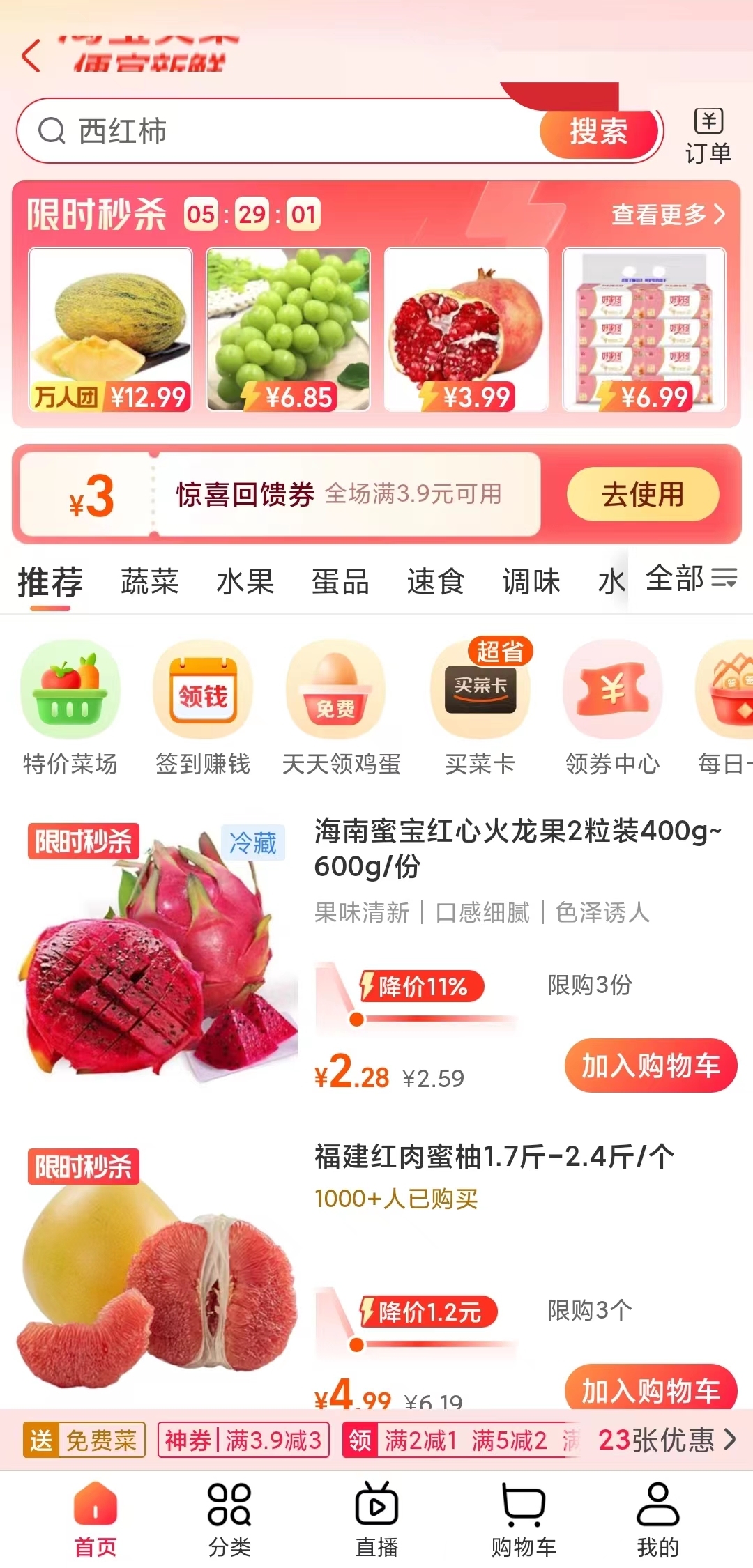Tap 去使用 to use the ¥3 coupon

(x=642, y=494)
